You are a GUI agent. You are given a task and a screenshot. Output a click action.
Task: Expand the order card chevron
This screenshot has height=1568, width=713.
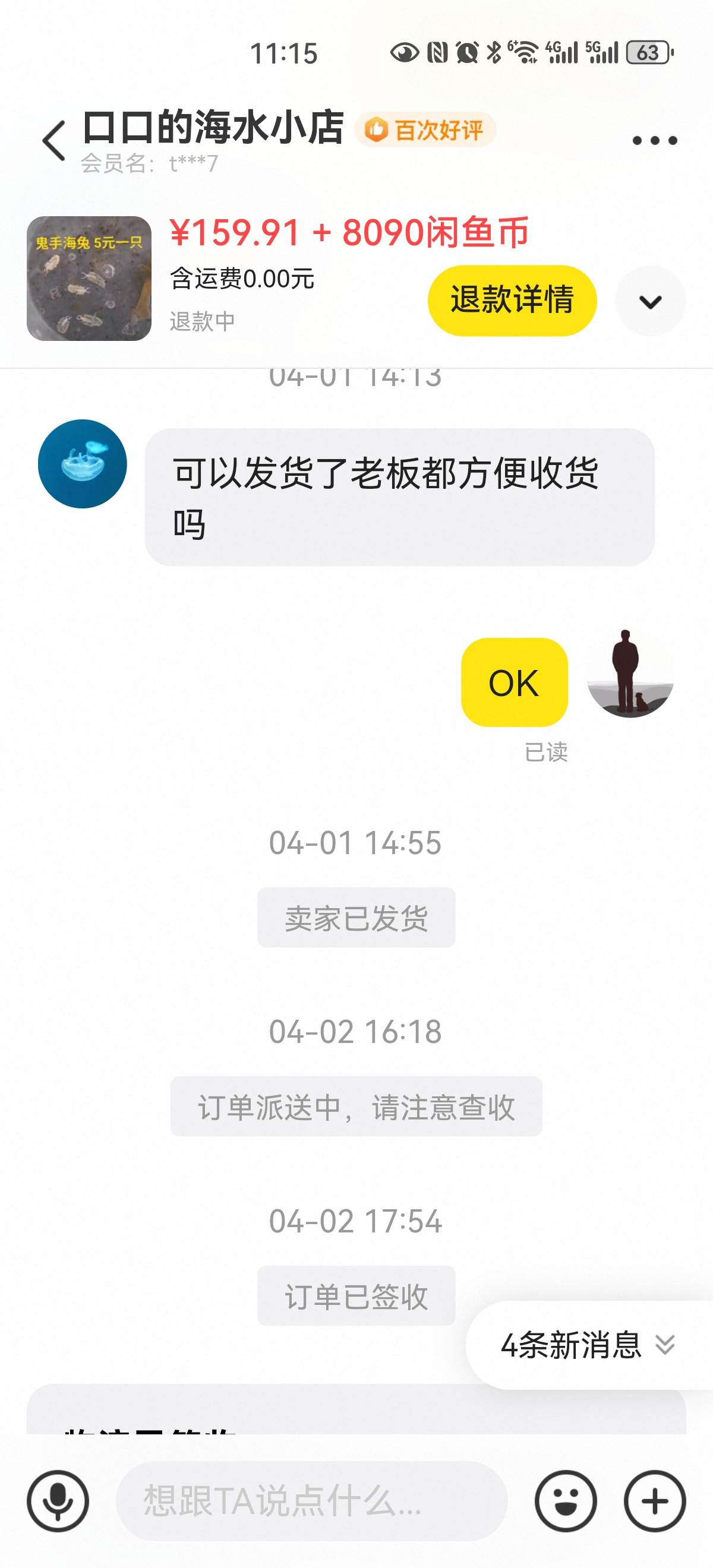click(x=650, y=301)
